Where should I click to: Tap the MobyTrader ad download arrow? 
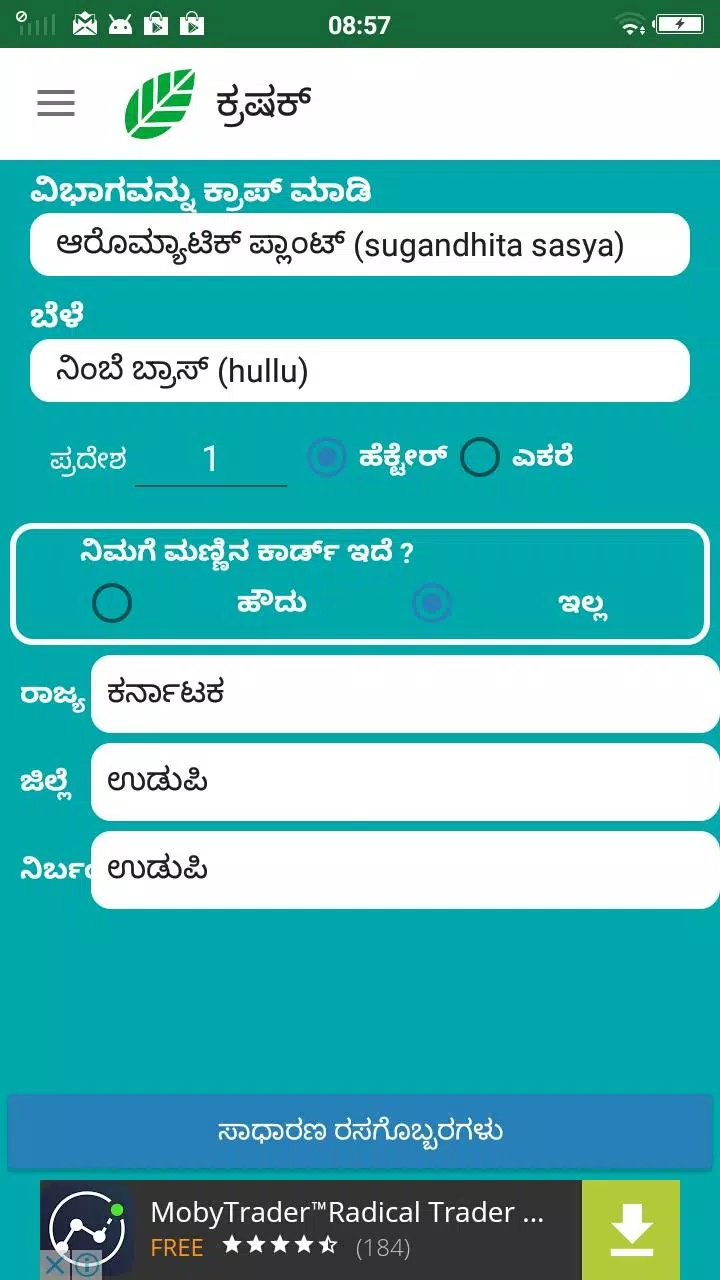(x=631, y=1229)
